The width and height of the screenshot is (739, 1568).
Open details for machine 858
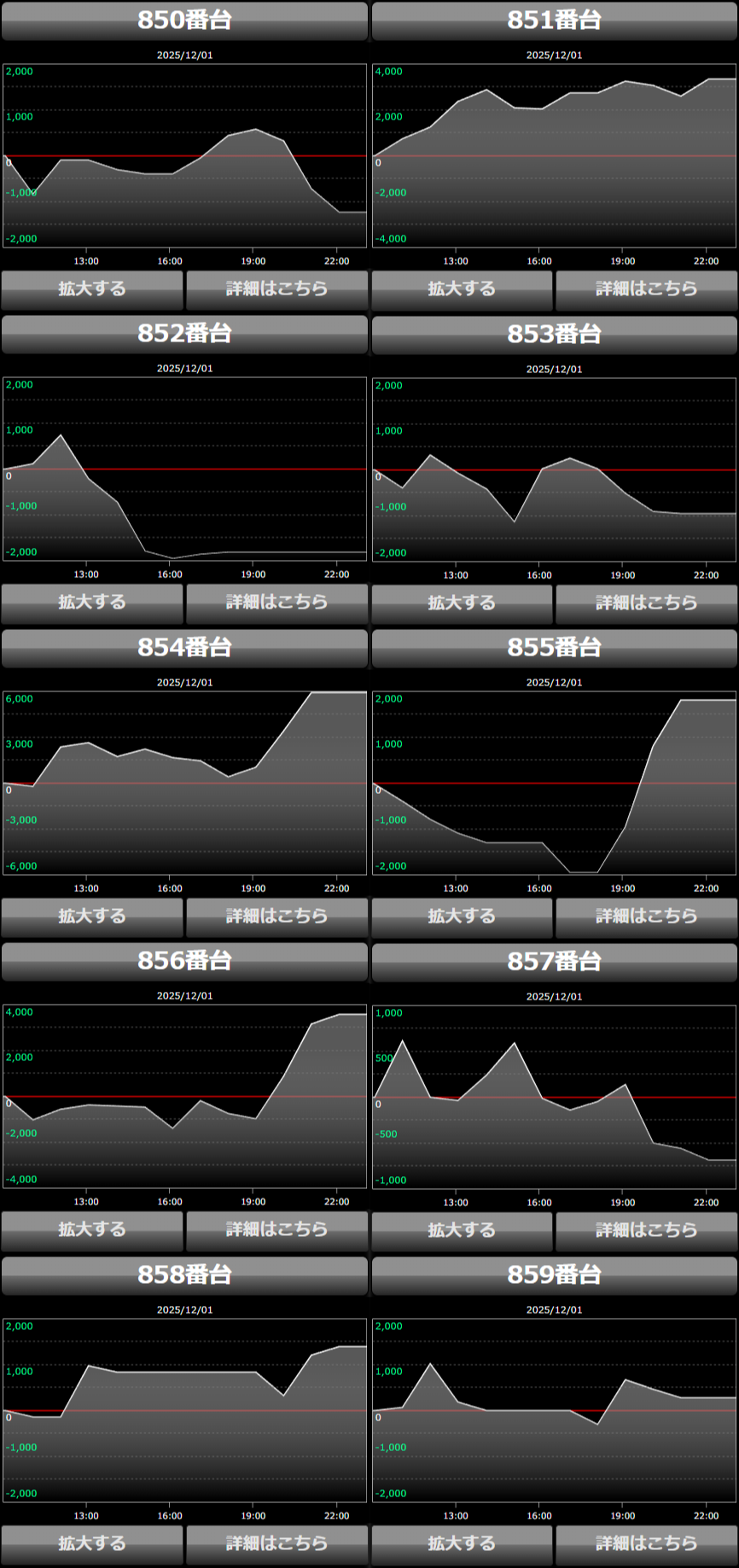(276, 1544)
